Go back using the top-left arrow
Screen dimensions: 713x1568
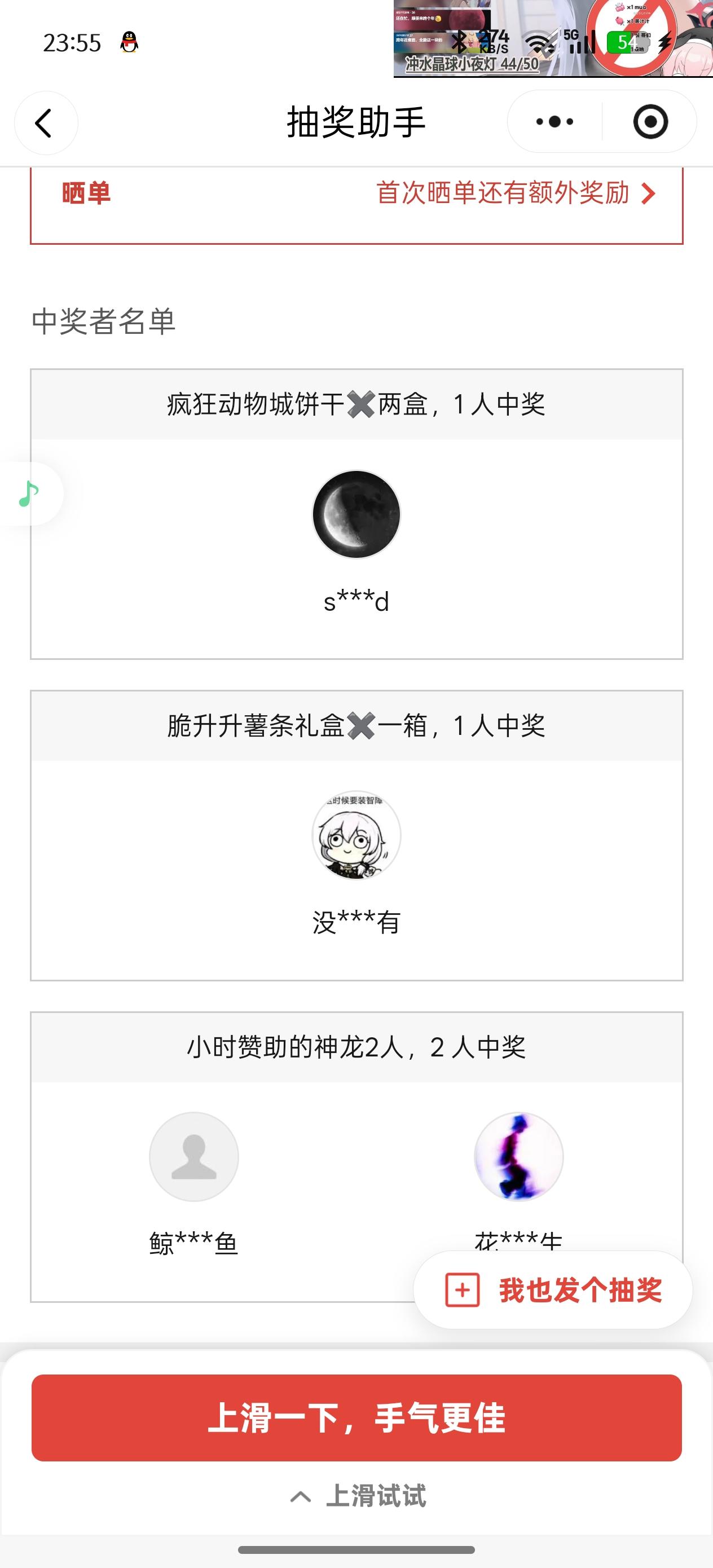46,123
